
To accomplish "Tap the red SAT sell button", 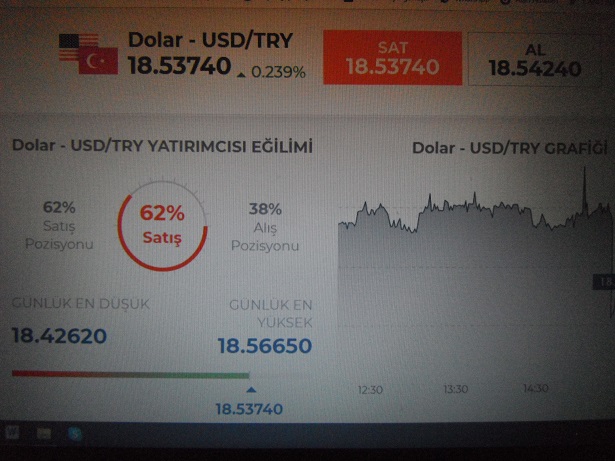I will coord(392,58).
